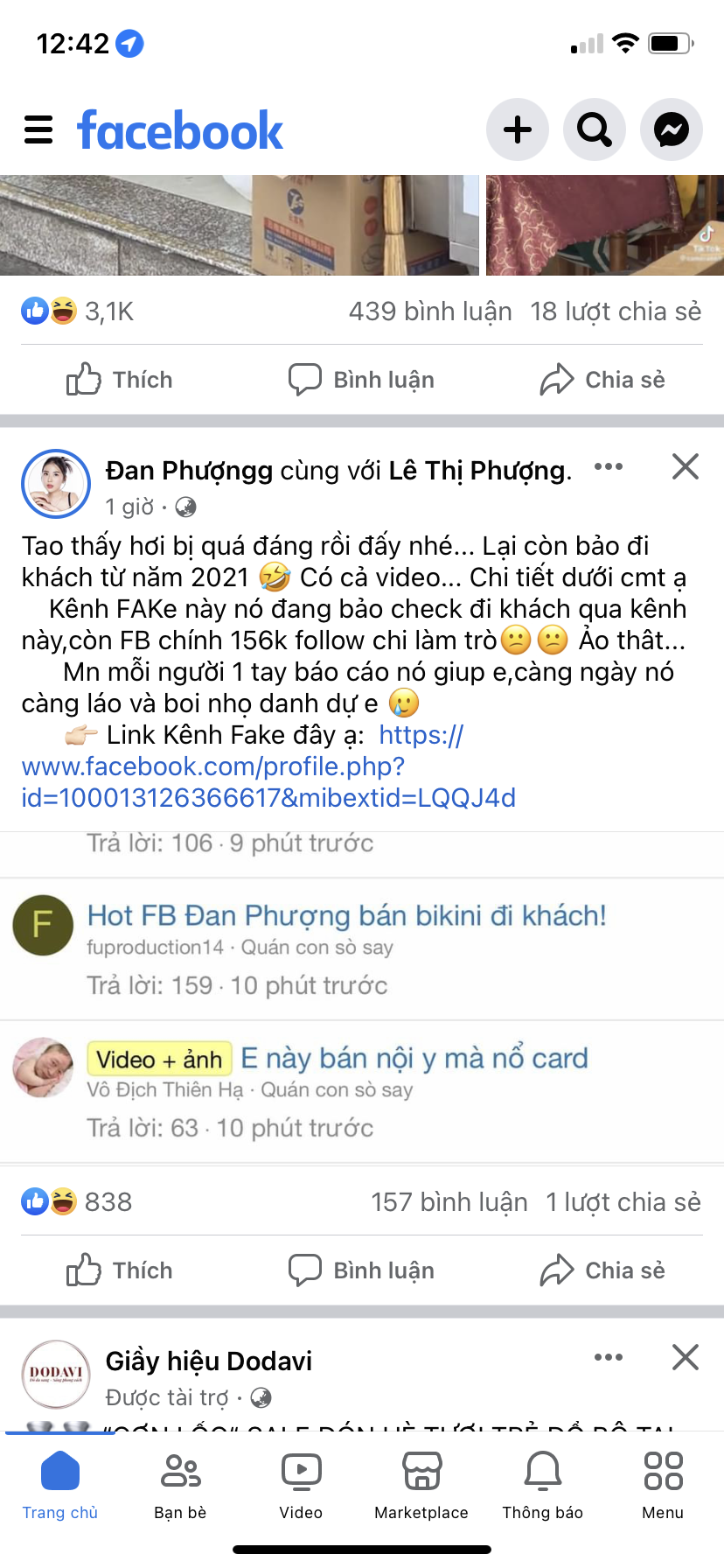Open the Messenger icon
Viewport: 724px width, 1568px height.
pyautogui.click(x=672, y=129)
